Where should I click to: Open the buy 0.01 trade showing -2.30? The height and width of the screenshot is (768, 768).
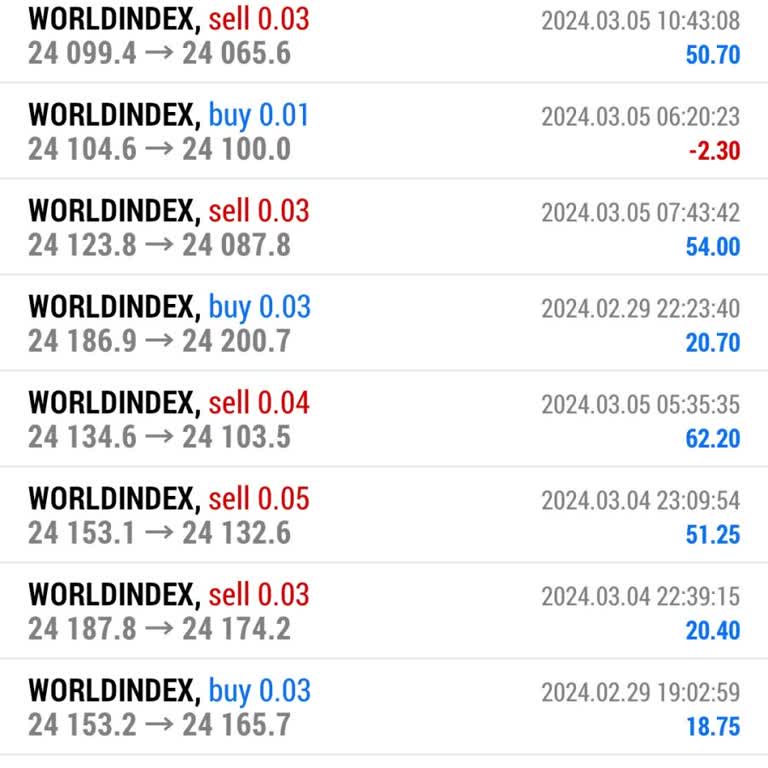click(384, 132)
